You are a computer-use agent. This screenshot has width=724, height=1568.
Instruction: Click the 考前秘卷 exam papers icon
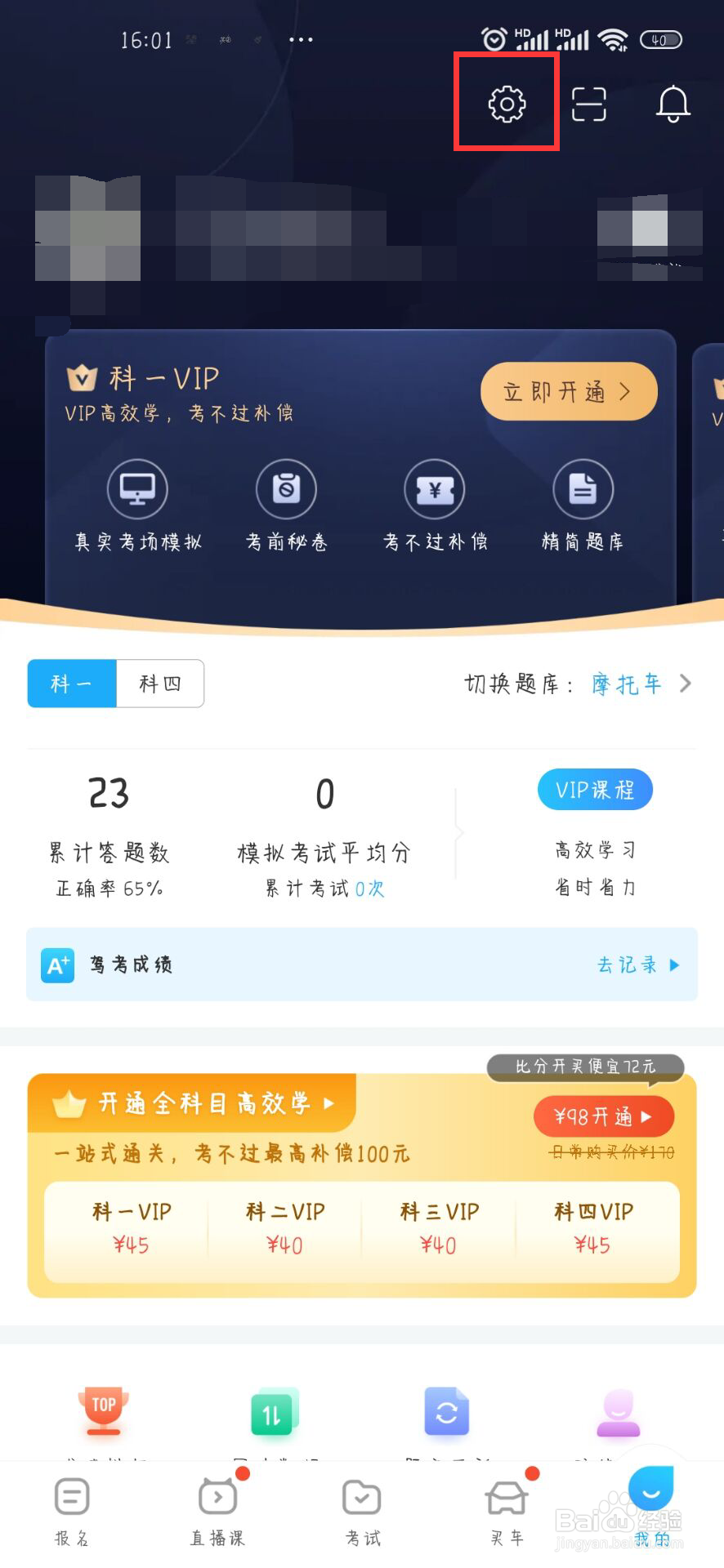point(286,488)
